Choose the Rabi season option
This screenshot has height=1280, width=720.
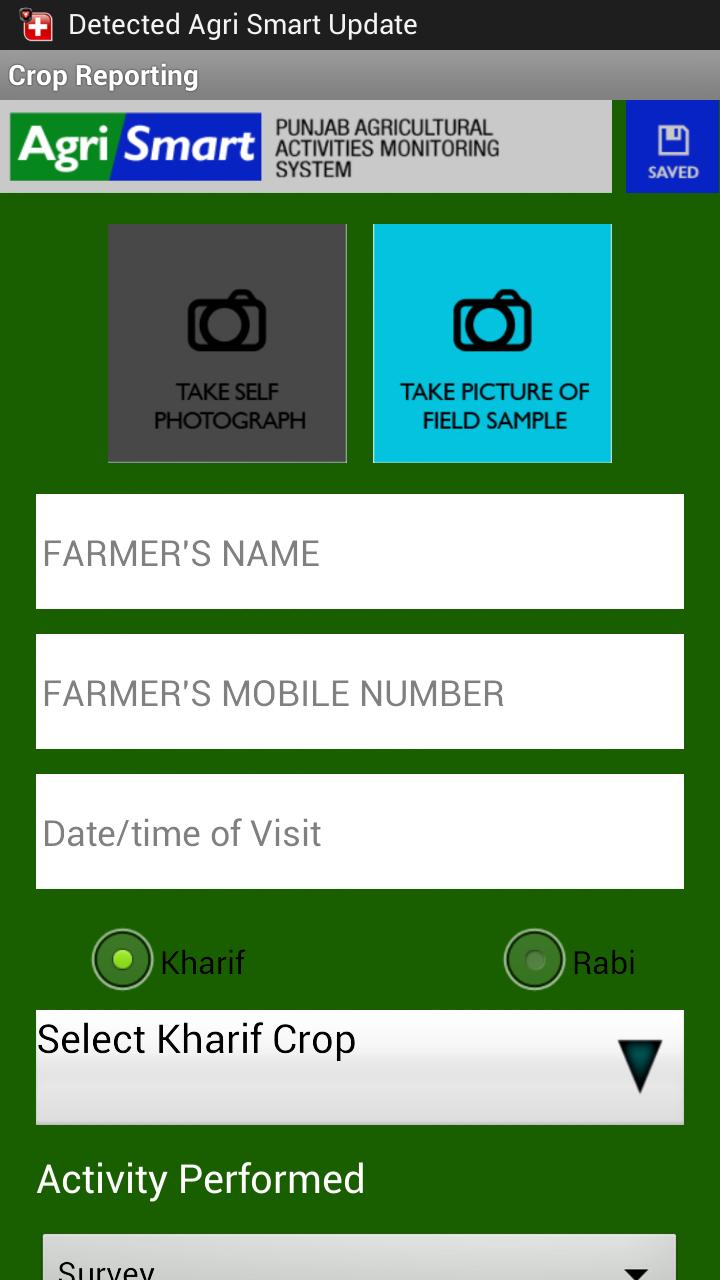click(x=535, y=960)
